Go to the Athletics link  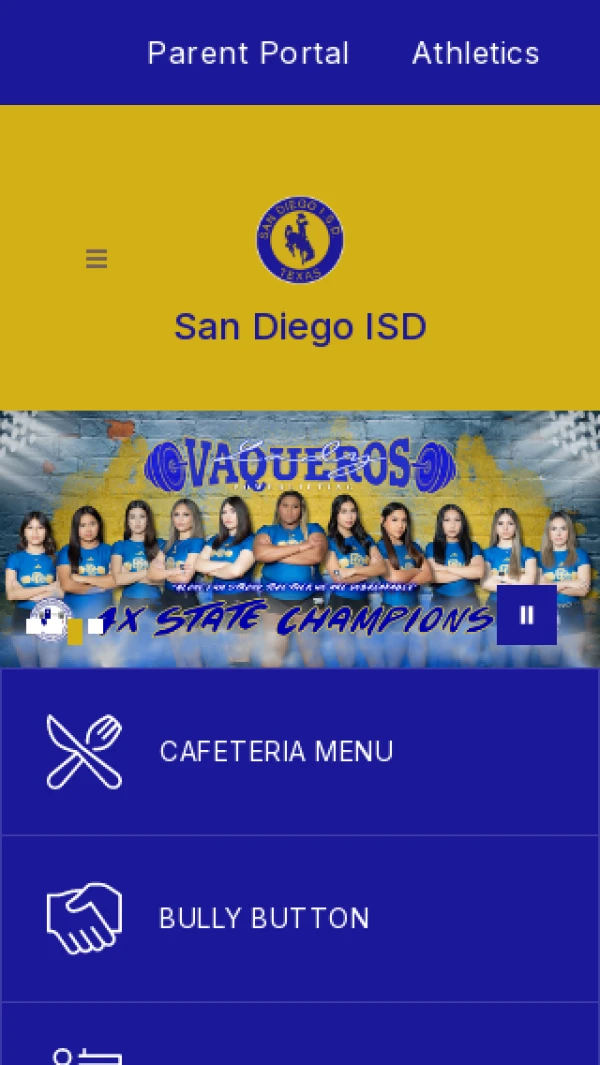[475, 53]
